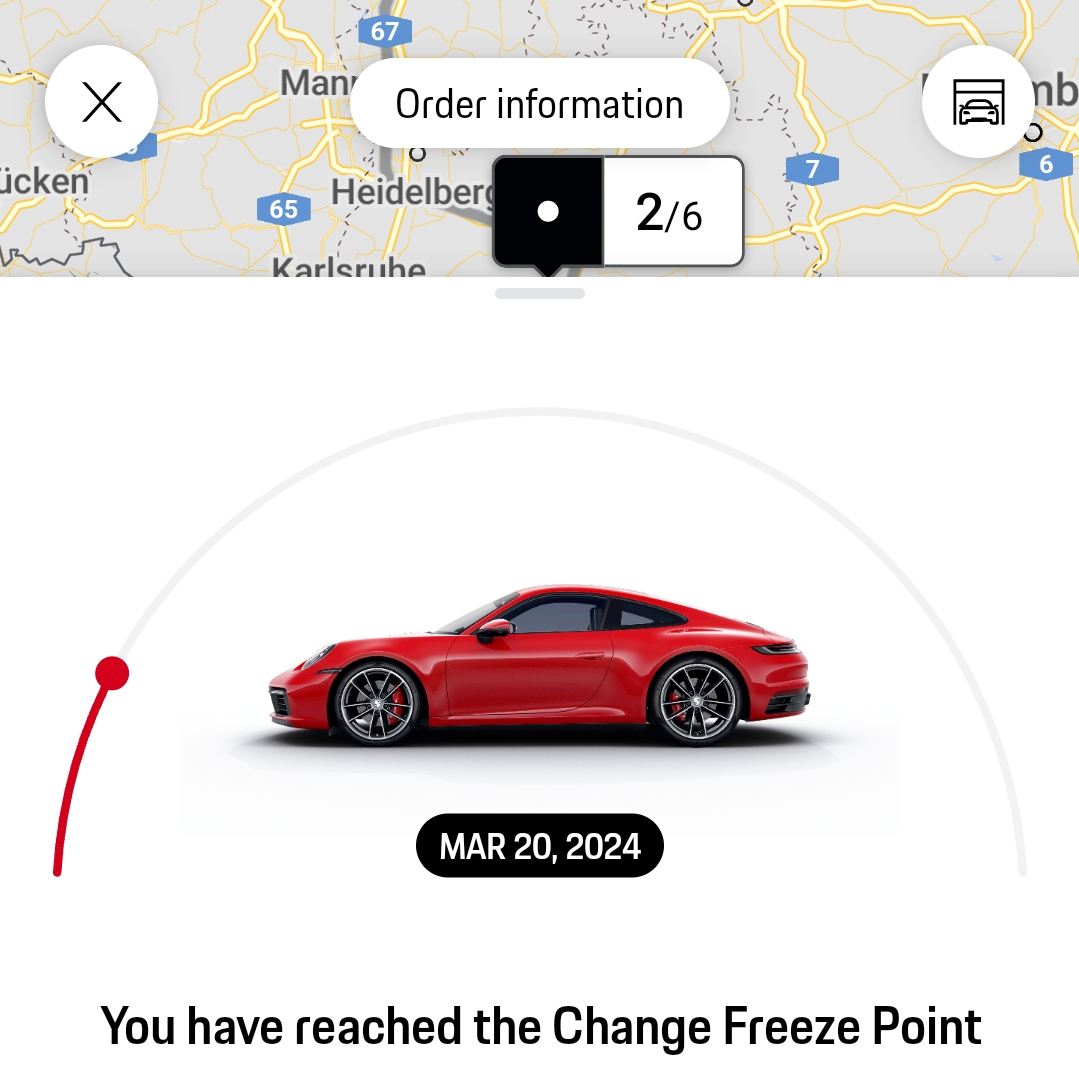
Task: Tap the 2/6 step map marker
Action: pos(619,212)
